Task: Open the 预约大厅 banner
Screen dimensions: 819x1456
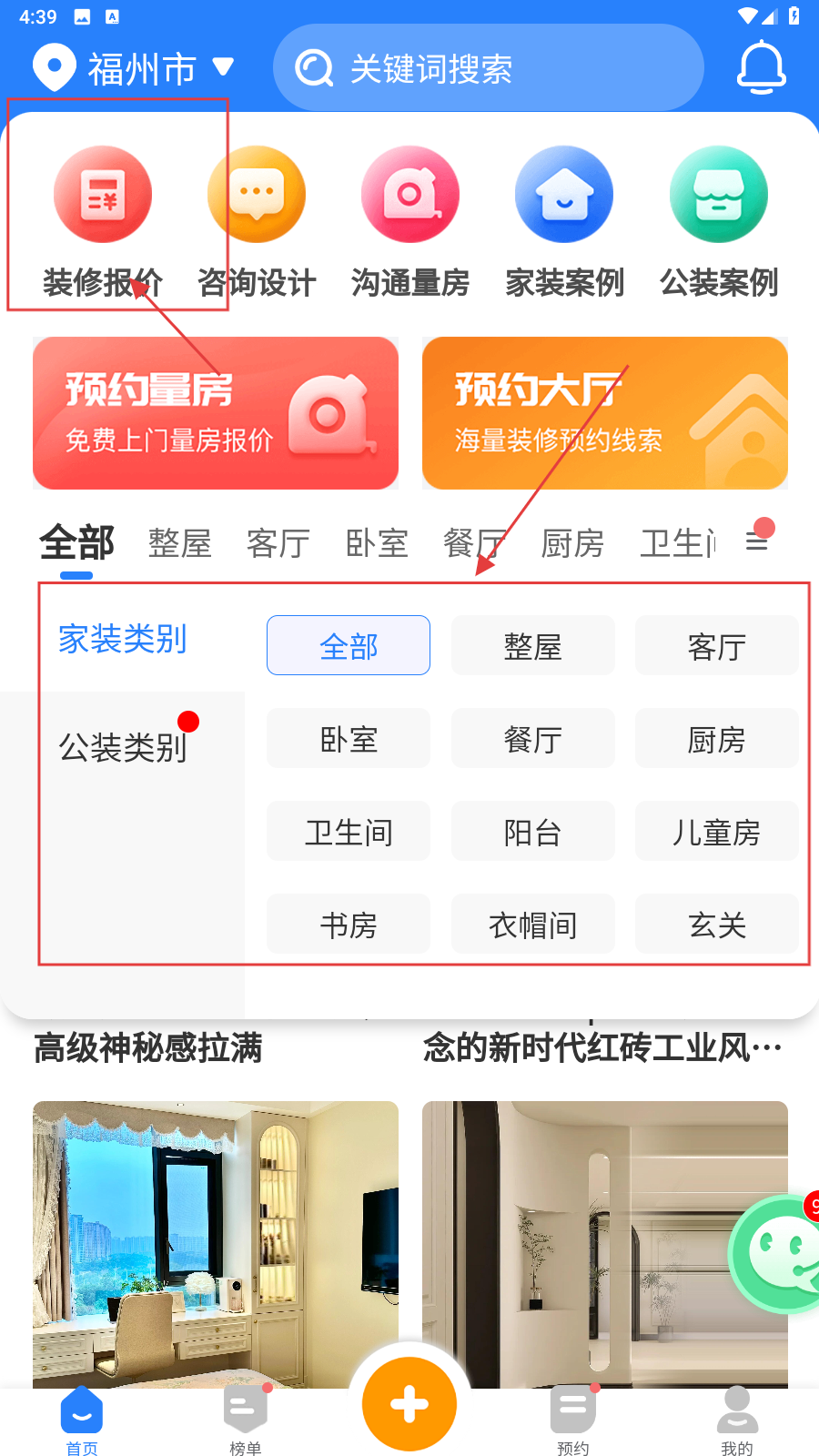Action: pos(605,413)
